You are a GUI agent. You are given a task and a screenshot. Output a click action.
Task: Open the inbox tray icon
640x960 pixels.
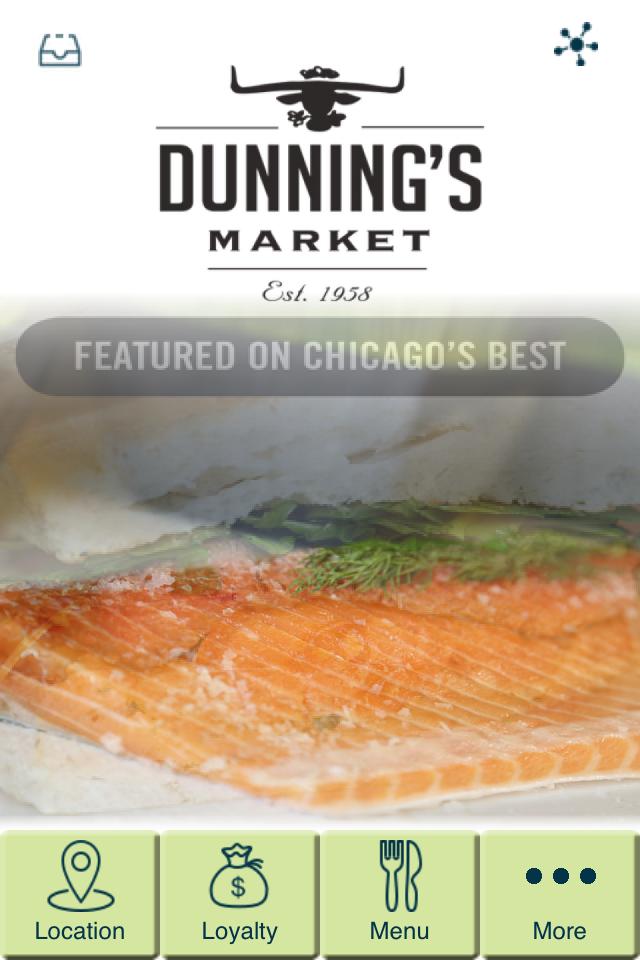(x=60, y=50)
